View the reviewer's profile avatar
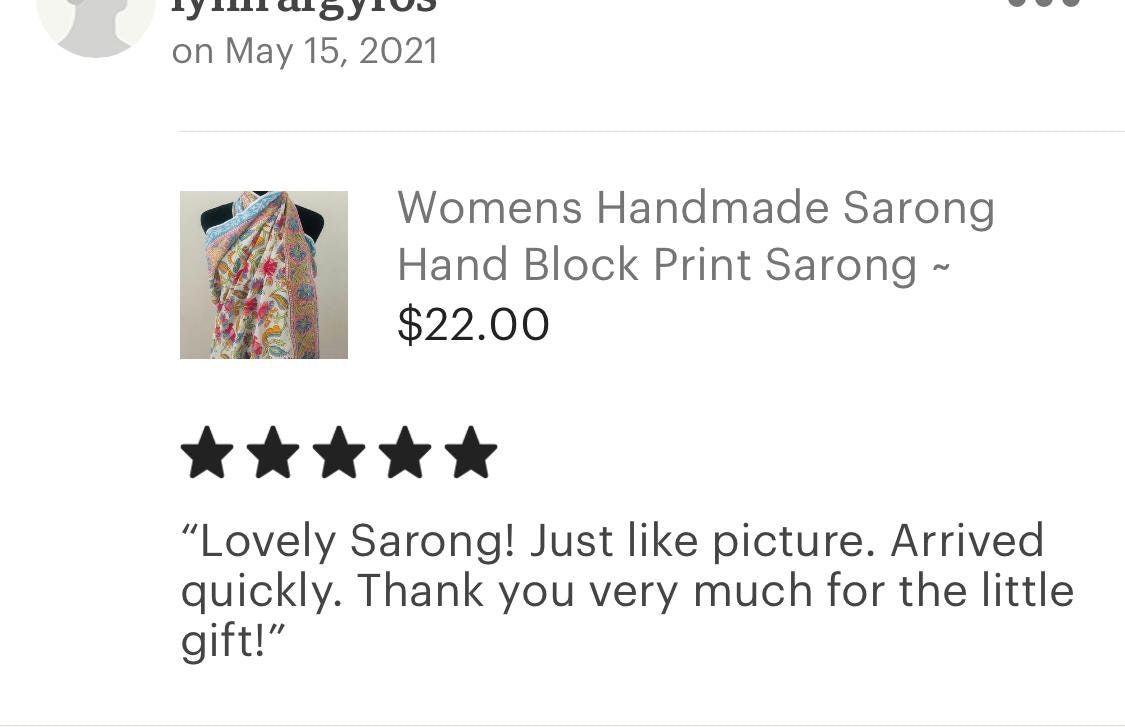Image resolution: width=1125 pixels, height=727 pixels. click(96, 22)
